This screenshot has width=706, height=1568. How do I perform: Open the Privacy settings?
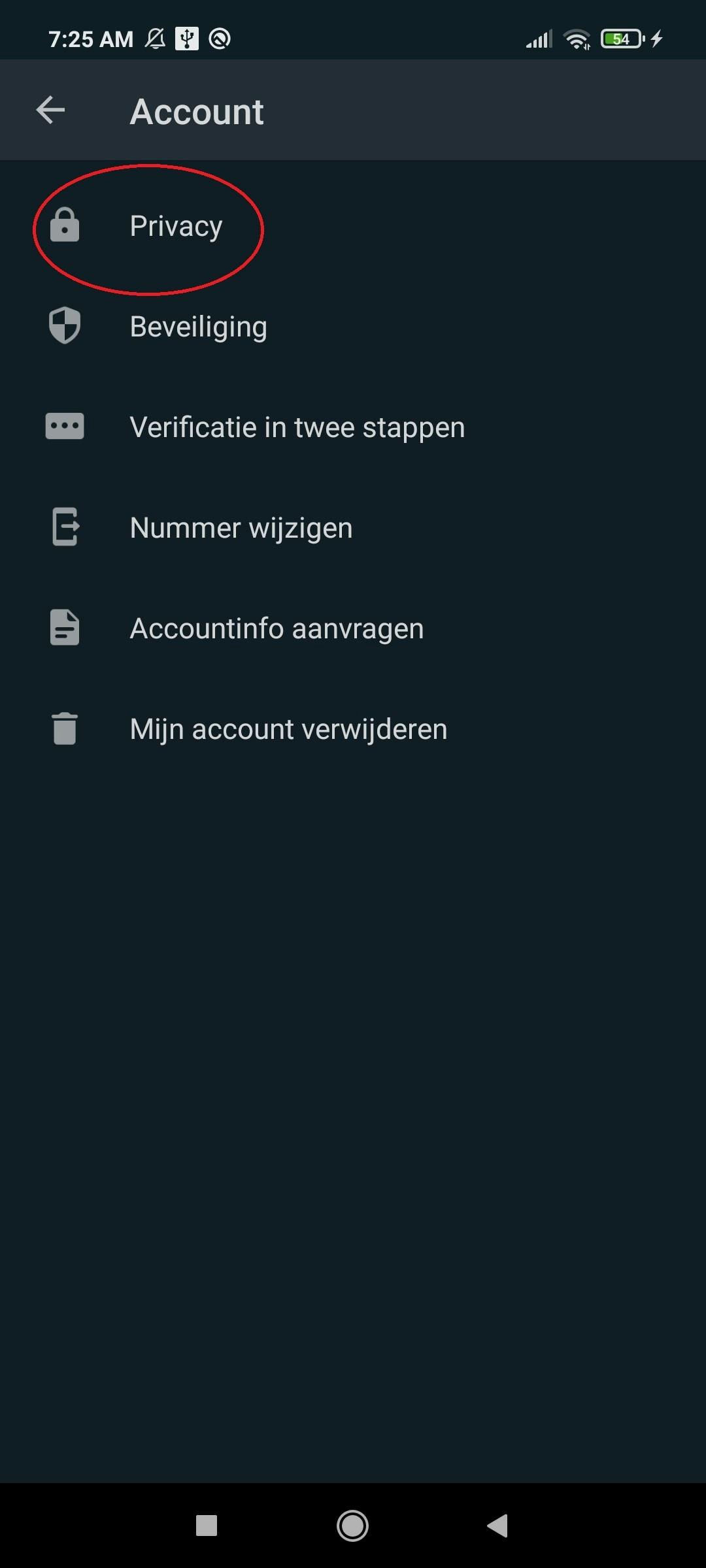click(x=176, y=227)
